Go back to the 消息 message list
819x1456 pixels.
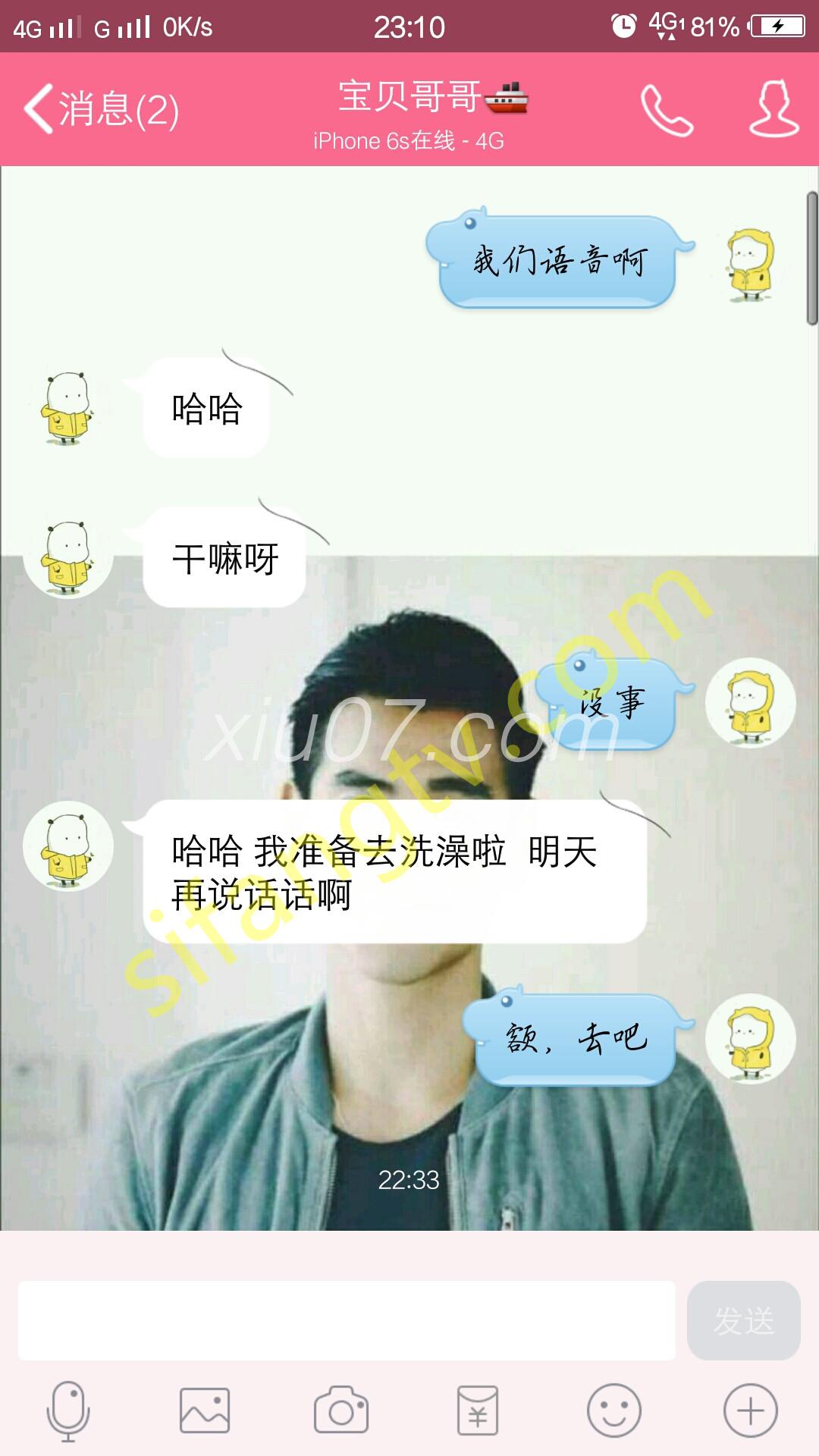[102, 109]
